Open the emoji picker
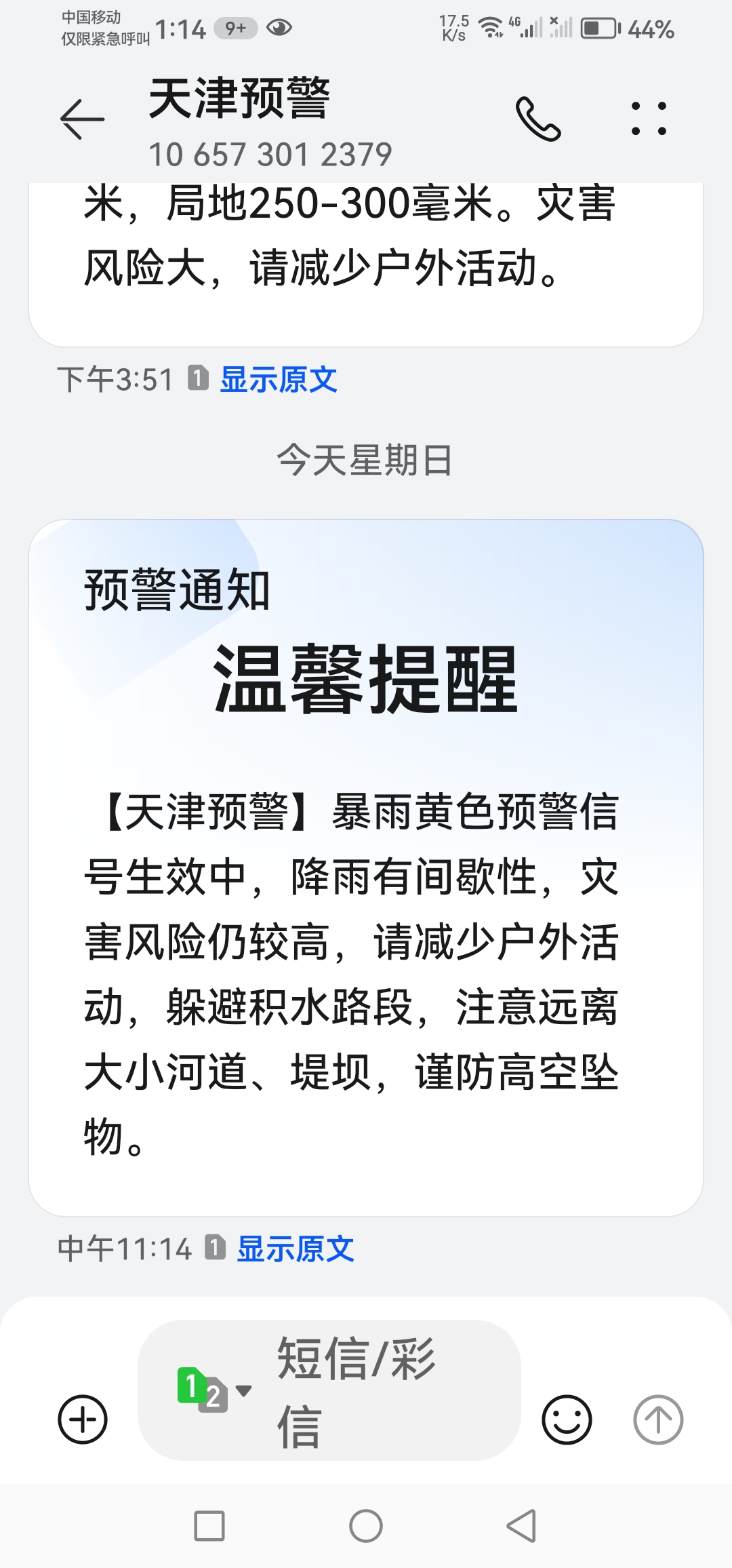This screenshot has height=1568, width=732. 567,1419
